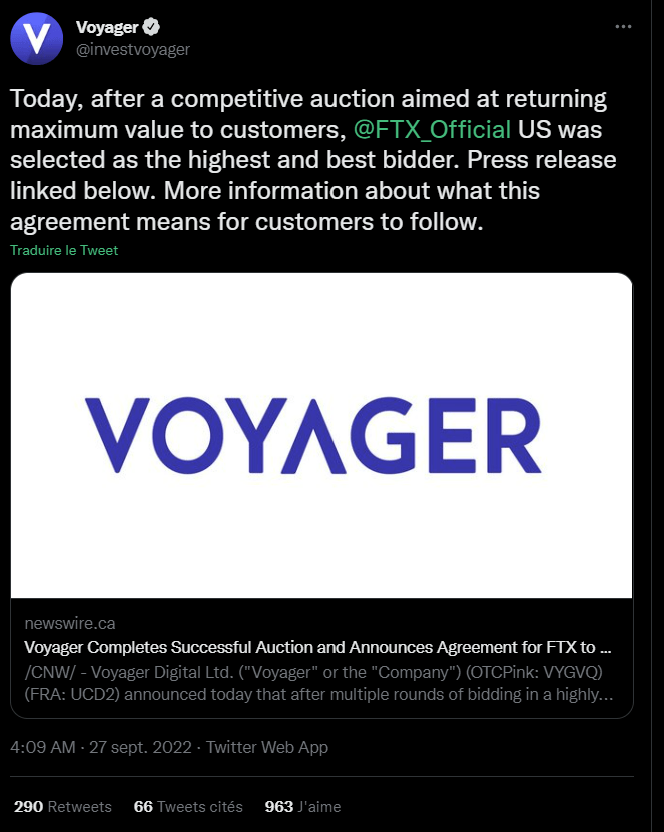664x832 pixels.
Task: View the 963 J'aime list
Action: pyautogui.click(x=303, y=806)
